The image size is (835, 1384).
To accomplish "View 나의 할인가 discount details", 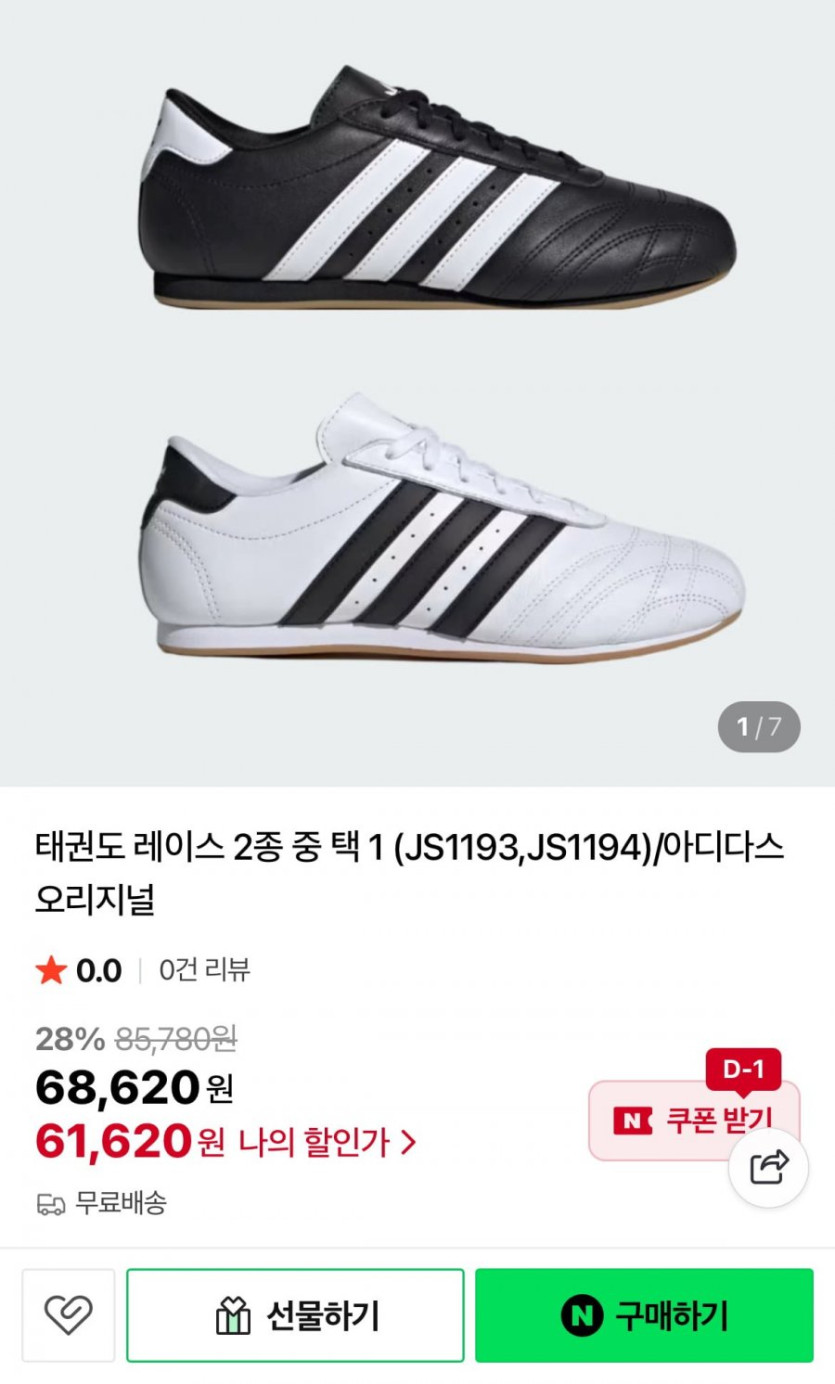I will click(327, 1142).
